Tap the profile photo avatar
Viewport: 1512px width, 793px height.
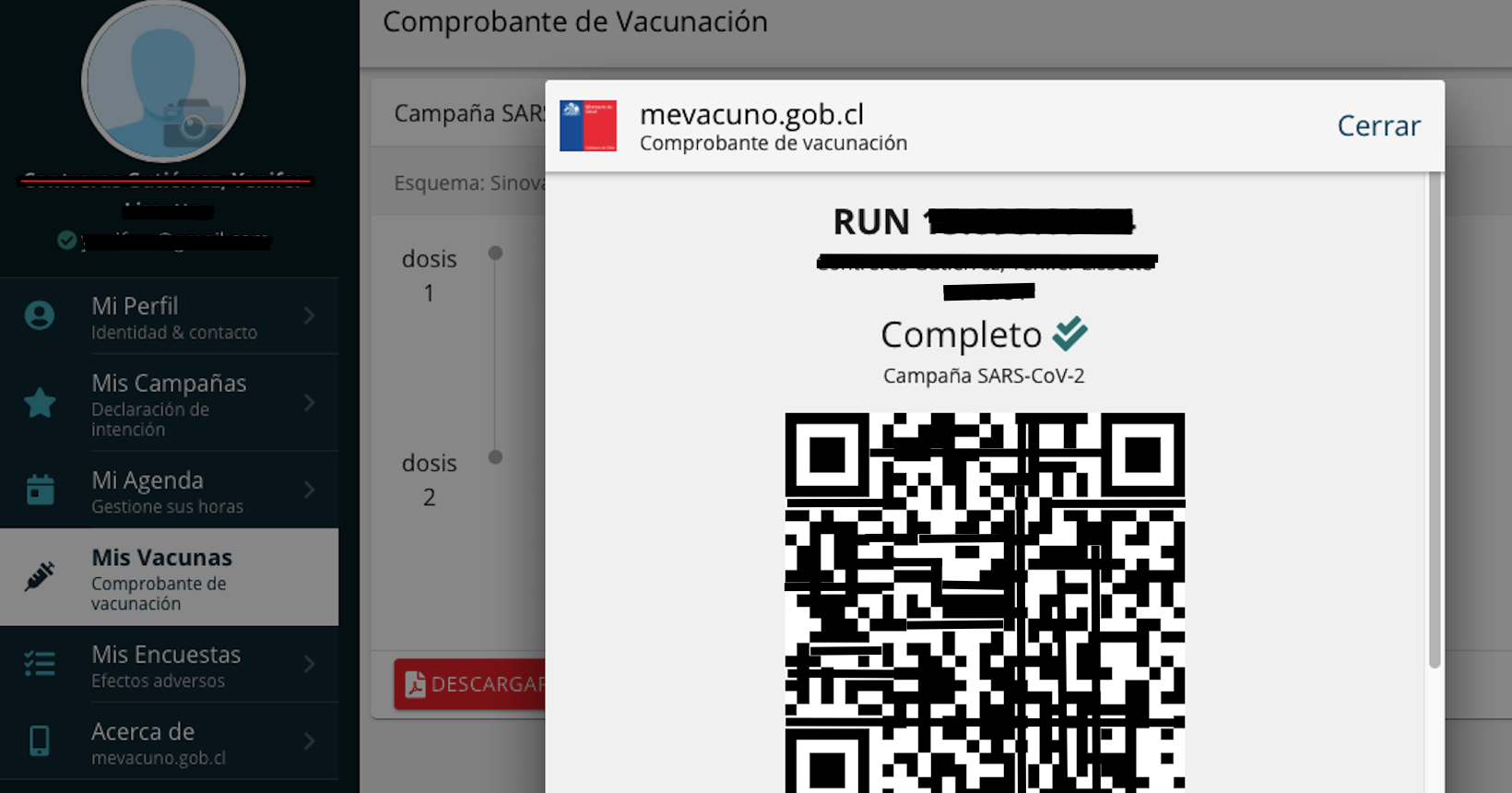pos(163,81)
